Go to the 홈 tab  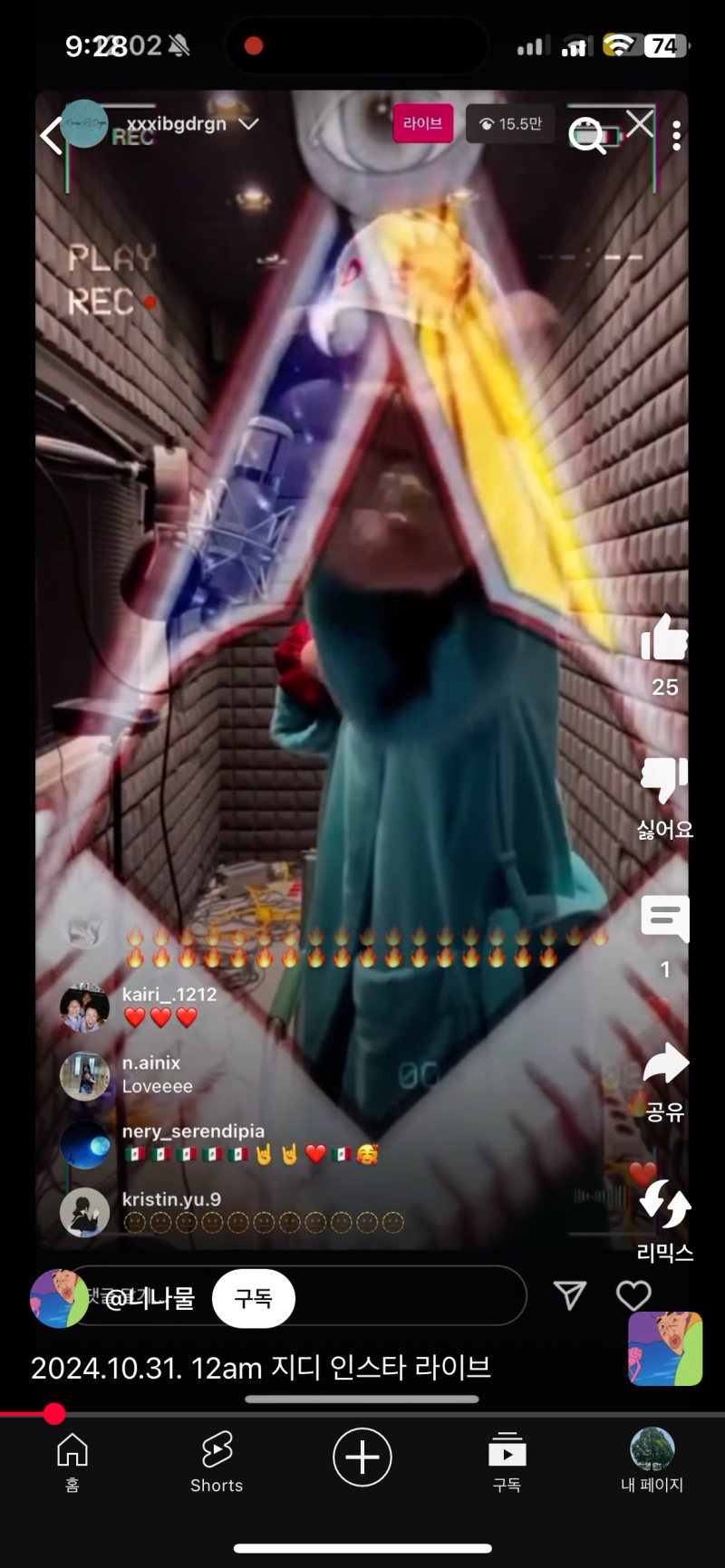[72, 1460]
